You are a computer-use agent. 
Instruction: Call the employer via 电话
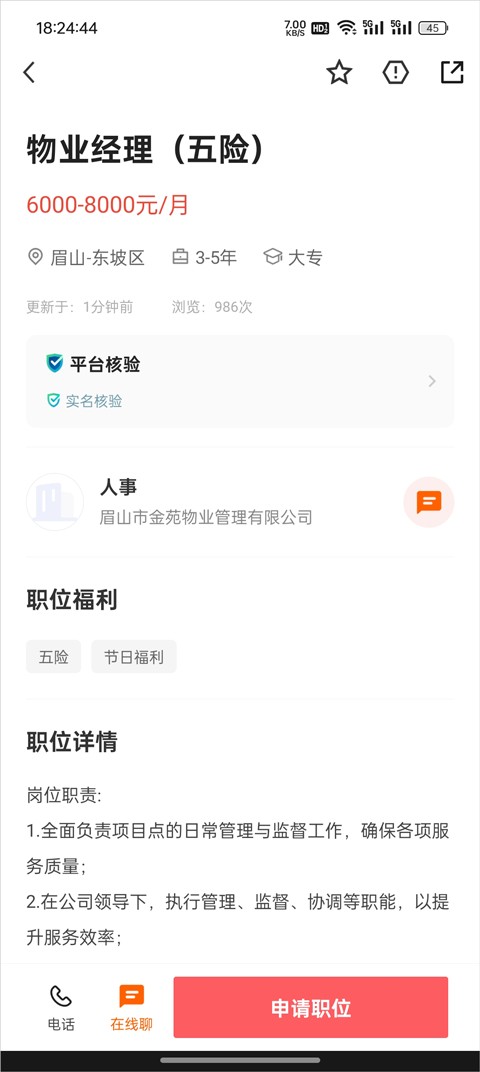coord(61,1008)
